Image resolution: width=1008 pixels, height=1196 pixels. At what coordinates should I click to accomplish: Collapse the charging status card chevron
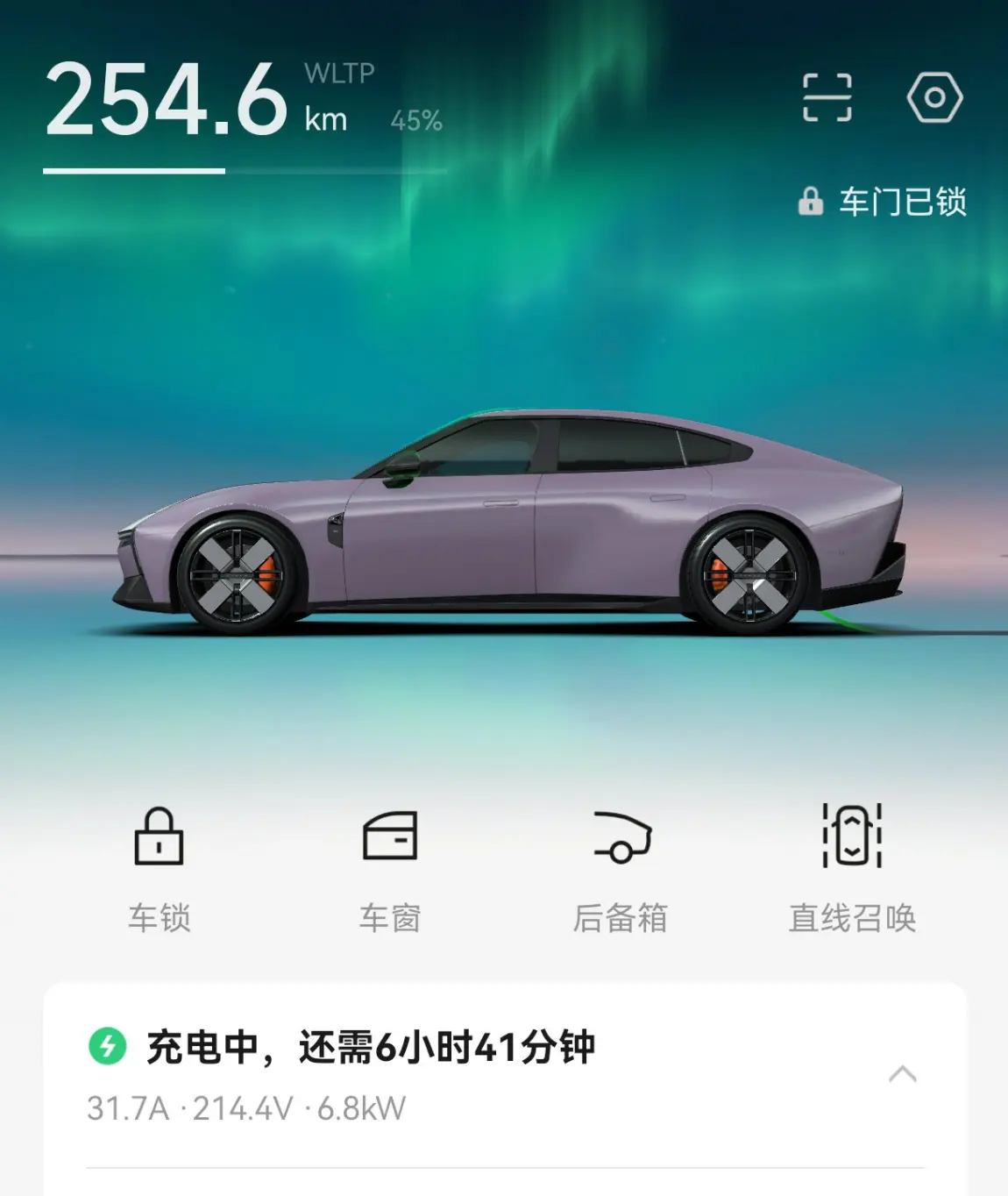click(x=903, y=1074)
